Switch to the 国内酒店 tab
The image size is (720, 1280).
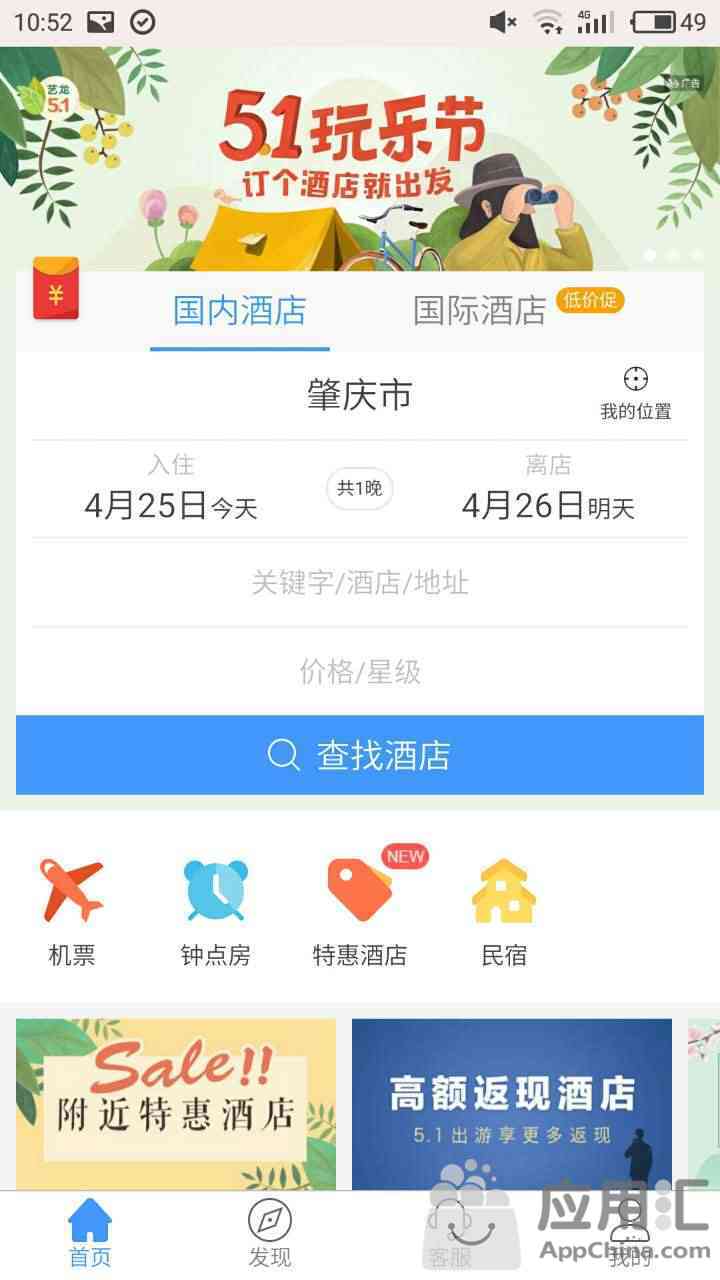pyautogui.click(x=240, y=310)
